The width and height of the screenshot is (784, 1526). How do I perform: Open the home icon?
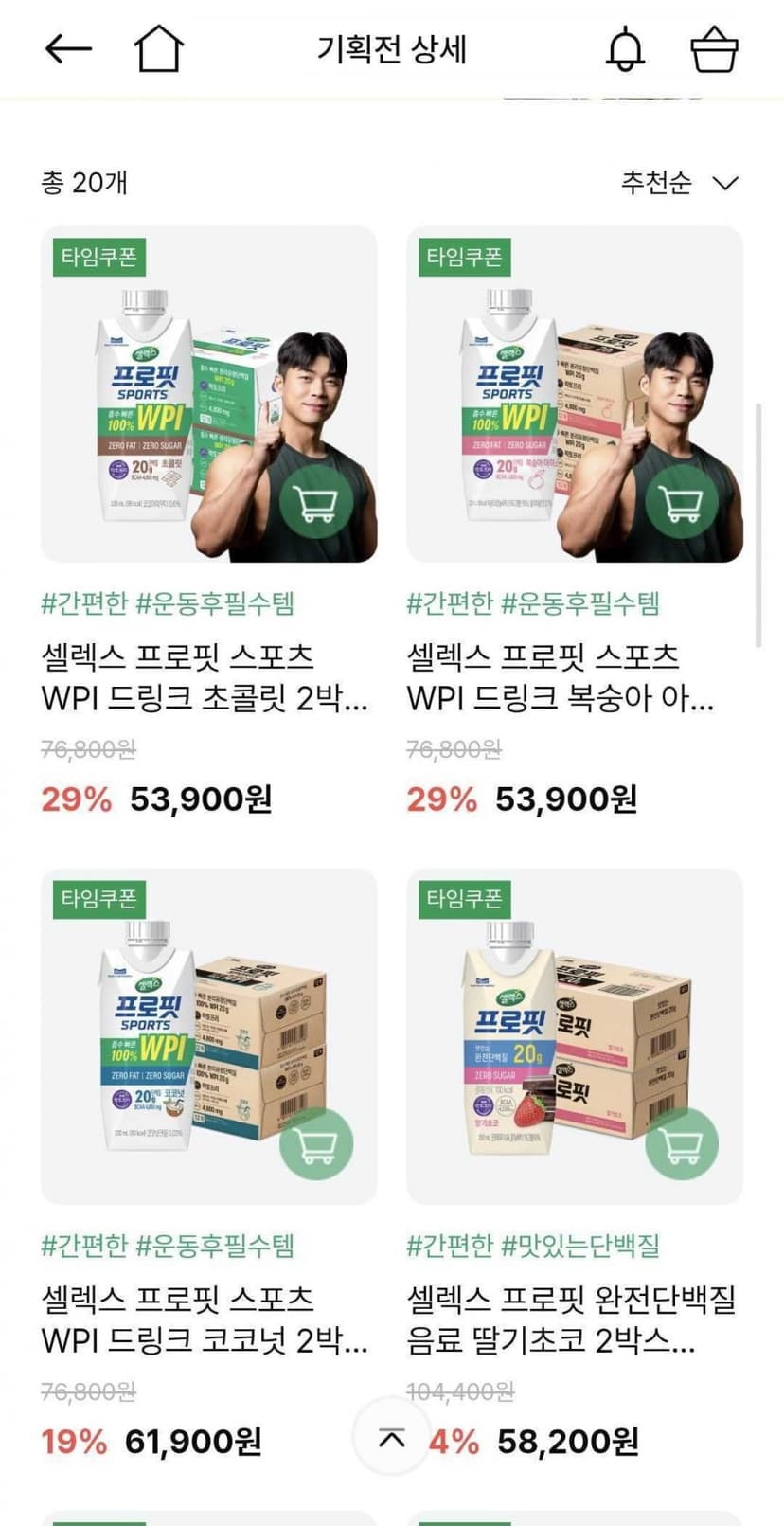click(158, 48)
